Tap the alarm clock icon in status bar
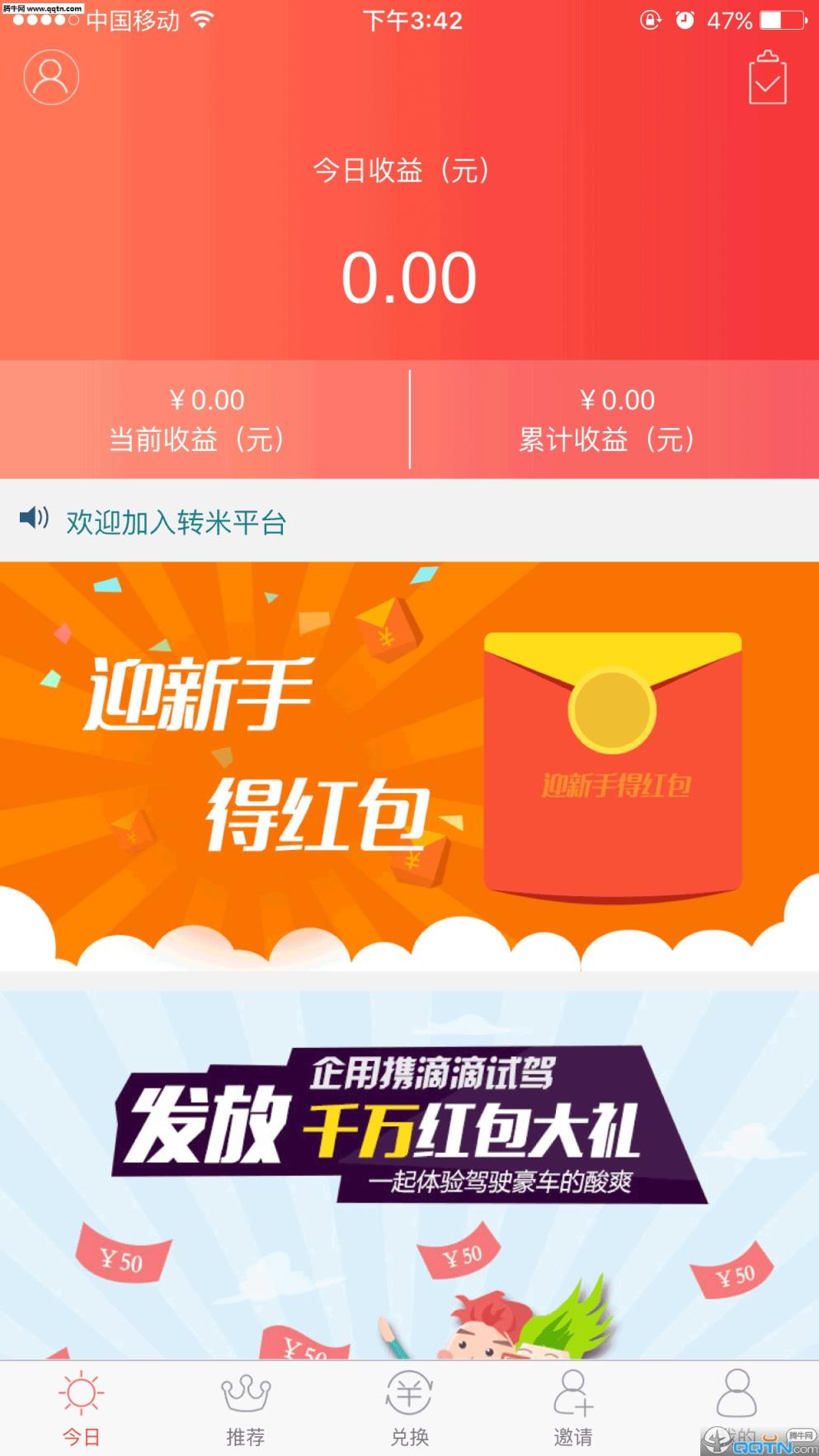 coord(685,21)
